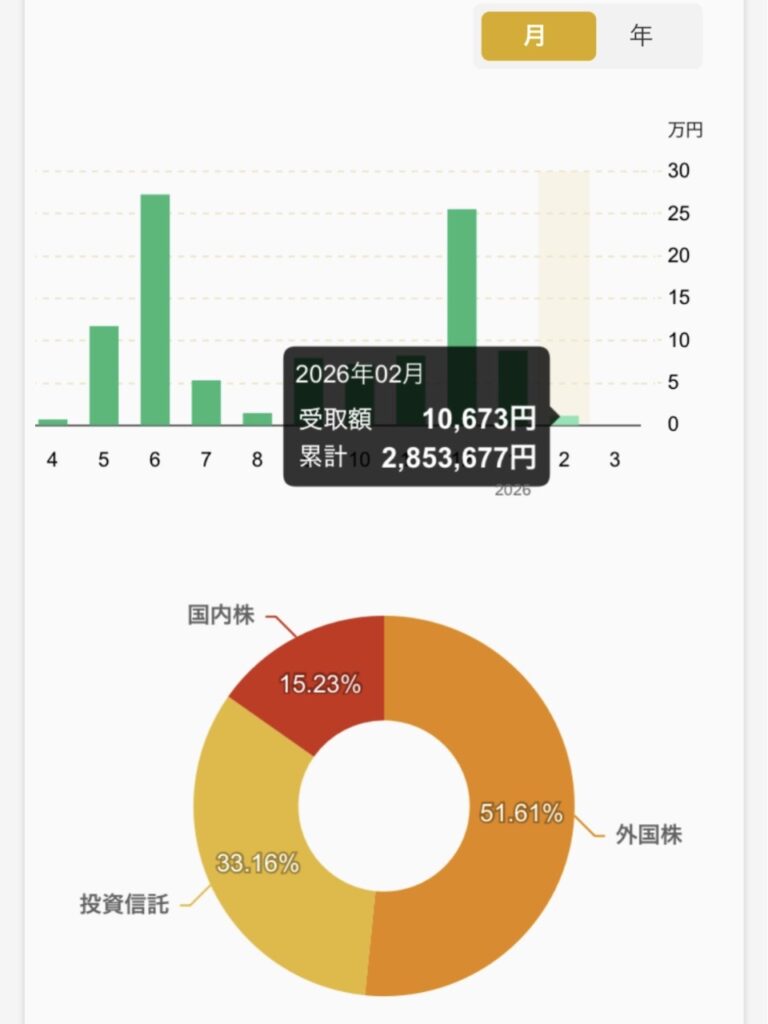This screenshot has width=768, height=1024.
Task: Switch to the 月 monthly view
Action: [x=538, y=37]
